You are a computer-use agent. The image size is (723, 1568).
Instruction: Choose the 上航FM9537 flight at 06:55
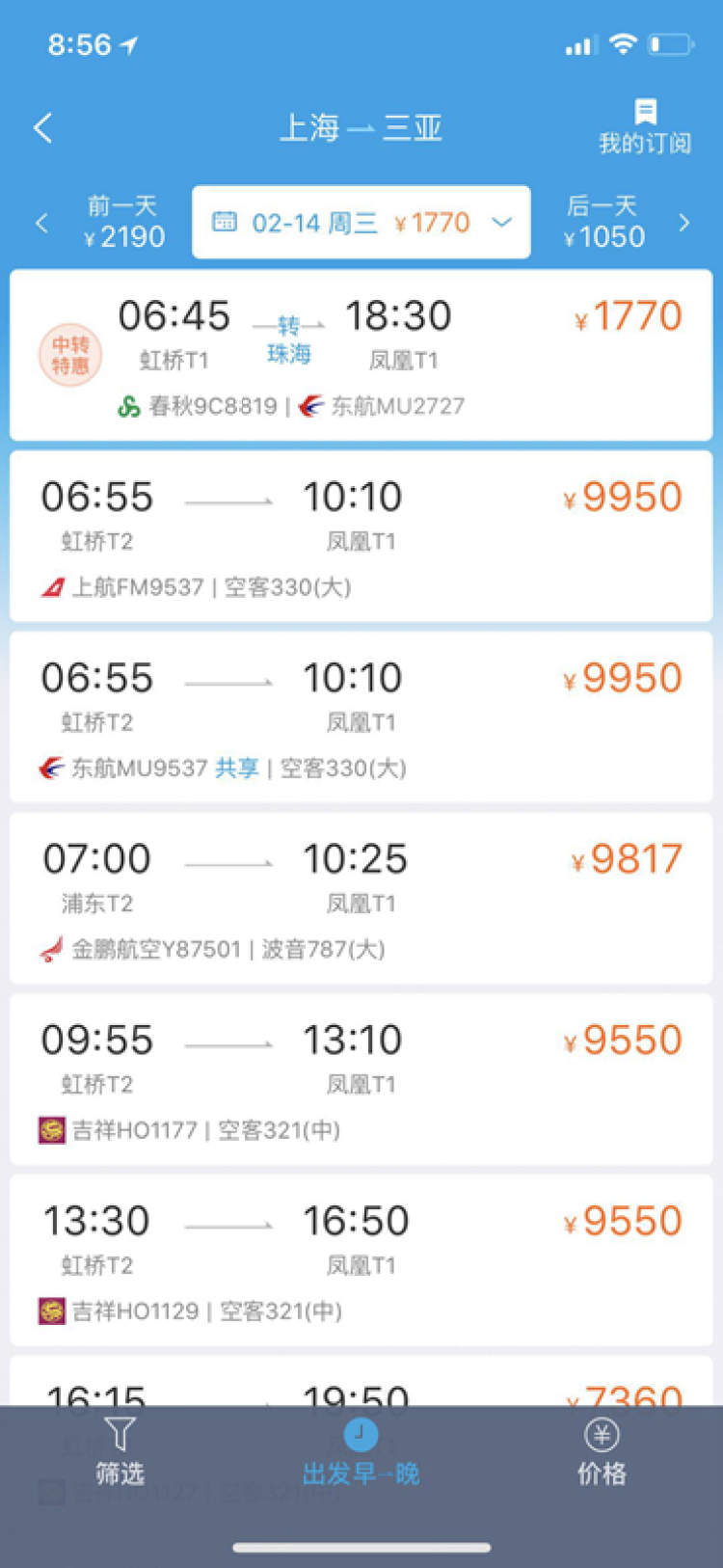click(361, 537)
